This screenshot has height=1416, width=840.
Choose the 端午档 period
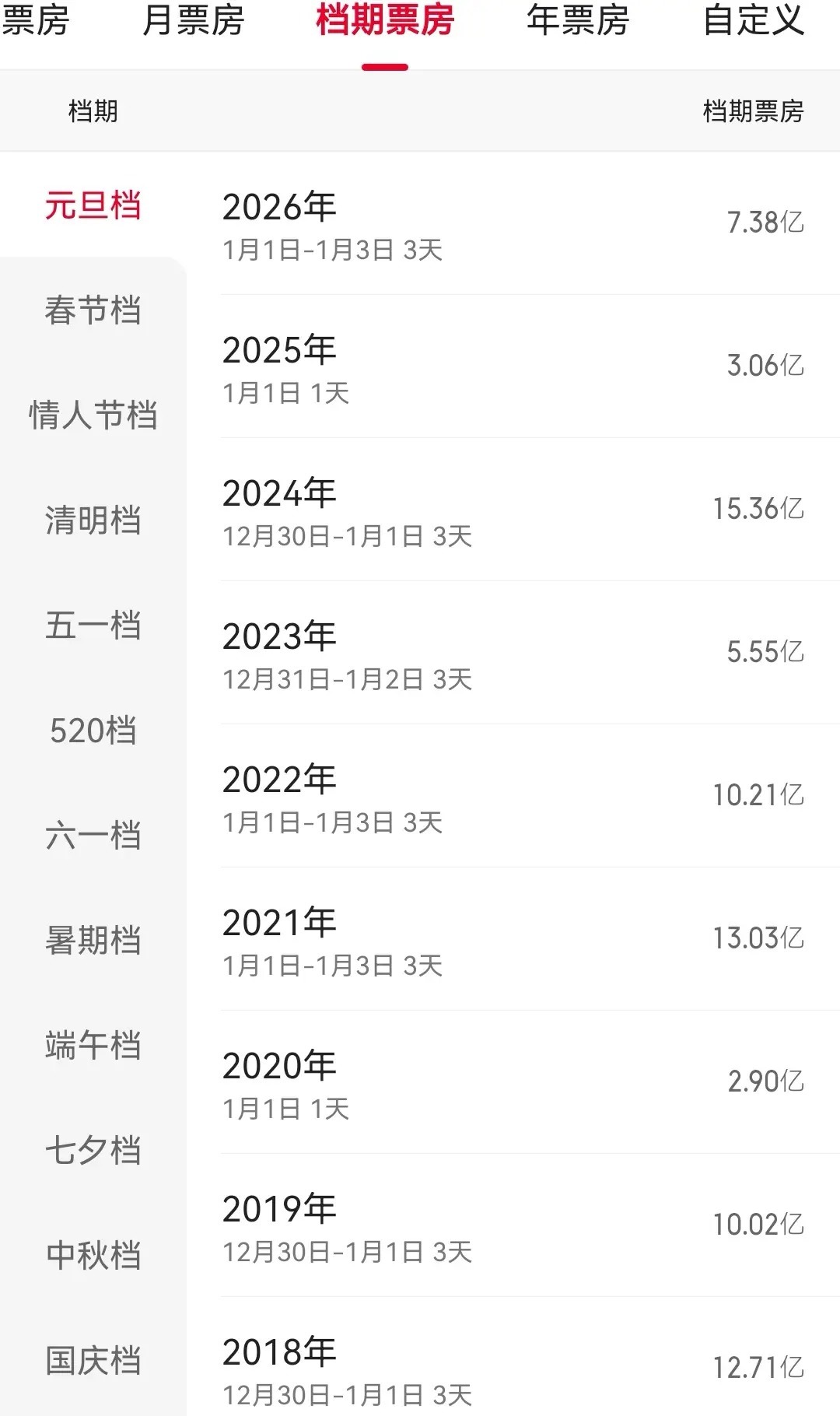pos(93,1046)
